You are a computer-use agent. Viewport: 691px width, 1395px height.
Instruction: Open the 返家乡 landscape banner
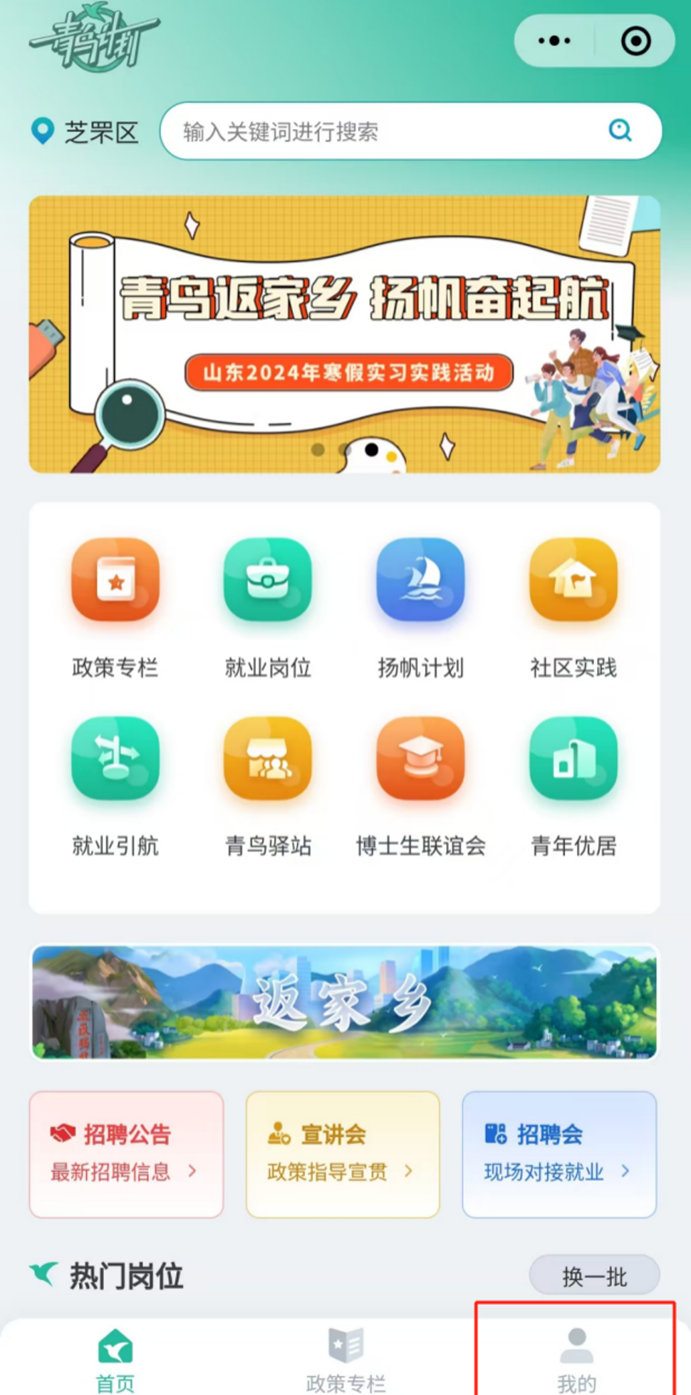pos(344,1002)
